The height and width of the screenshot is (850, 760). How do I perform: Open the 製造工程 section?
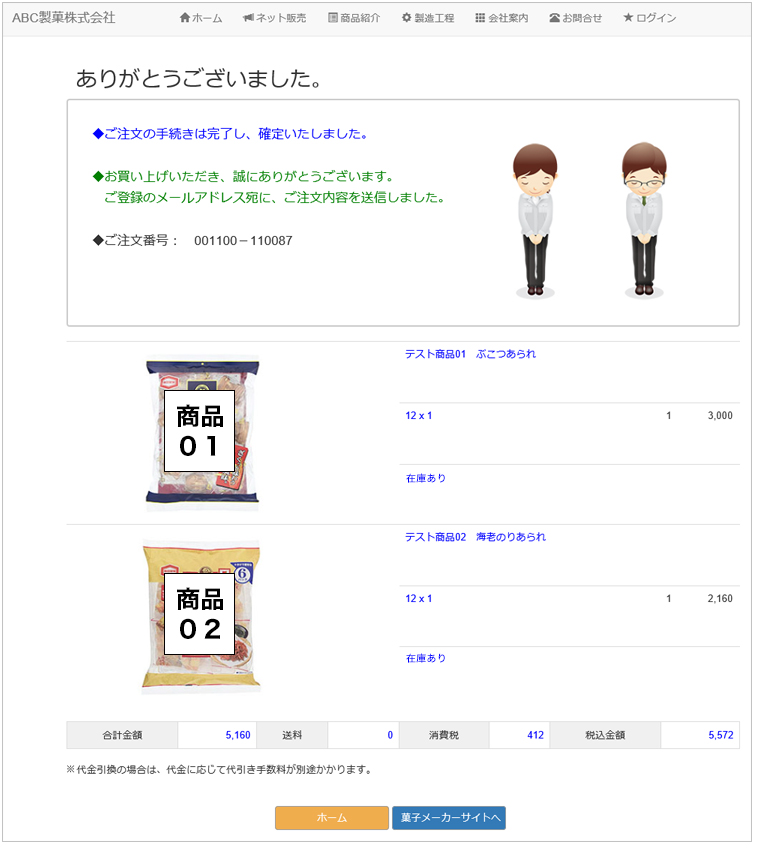click(428, 18)
